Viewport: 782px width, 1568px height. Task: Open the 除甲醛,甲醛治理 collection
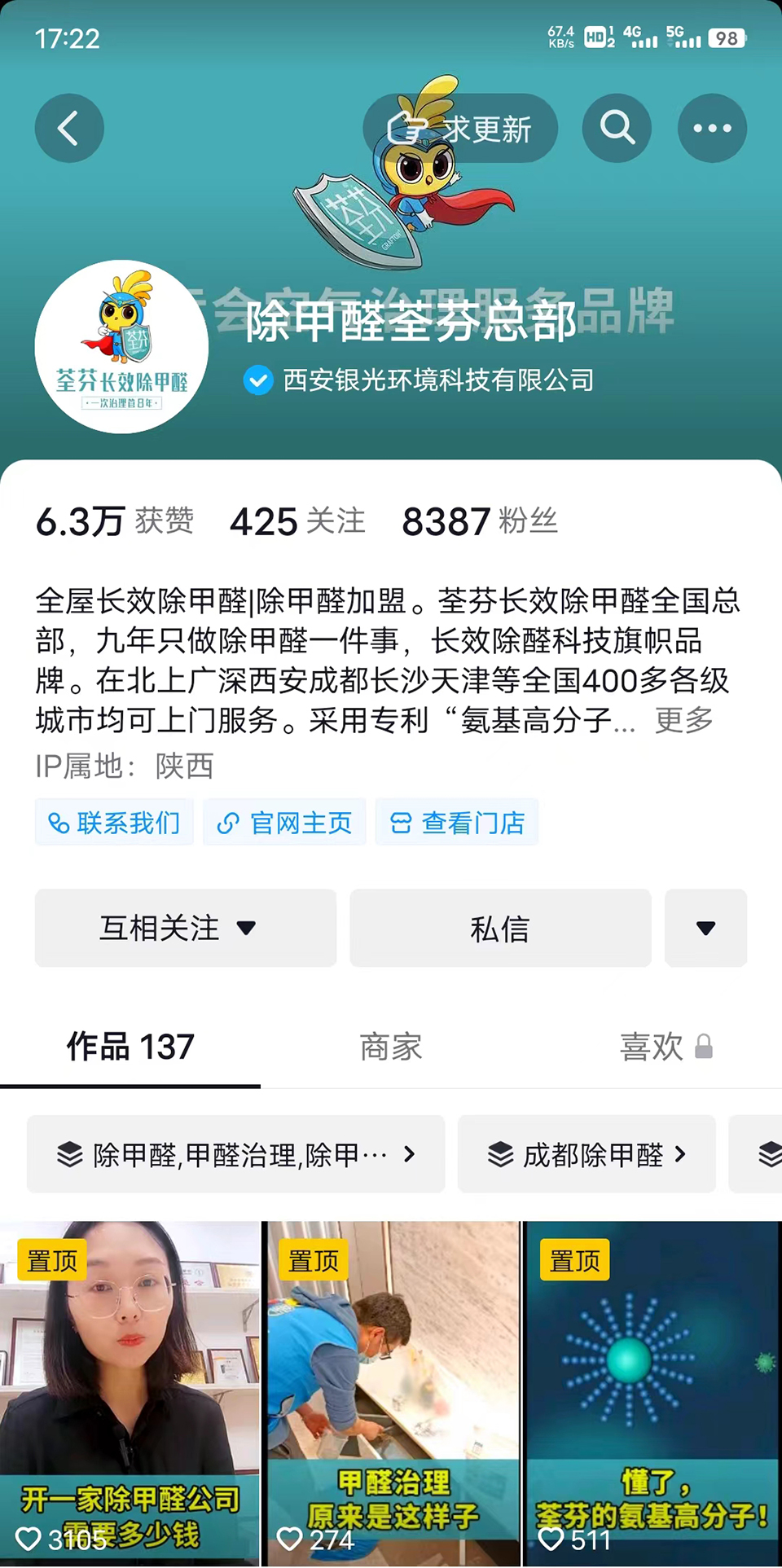pos(235,1154)
